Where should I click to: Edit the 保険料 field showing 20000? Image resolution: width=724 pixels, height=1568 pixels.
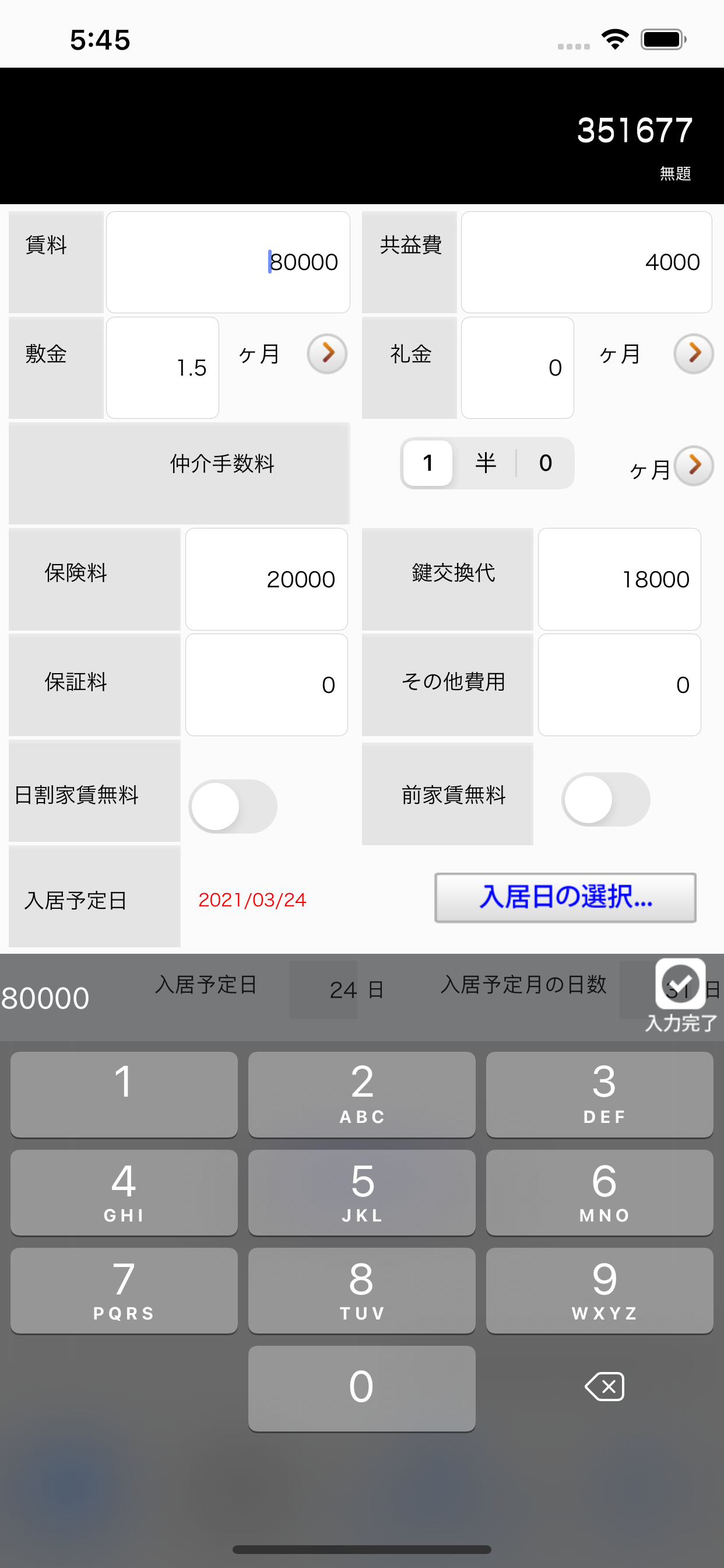click(x=266, y=579)
